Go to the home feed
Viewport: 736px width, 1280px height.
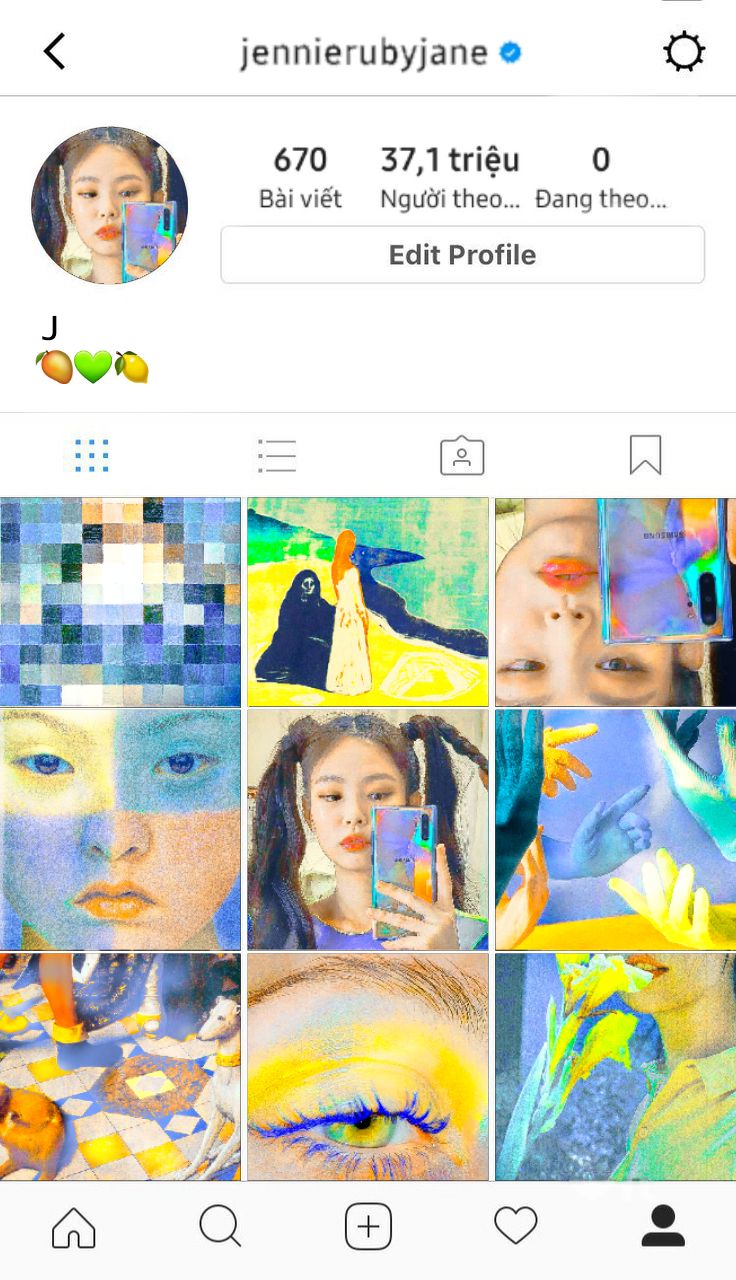click(74, 1227)
